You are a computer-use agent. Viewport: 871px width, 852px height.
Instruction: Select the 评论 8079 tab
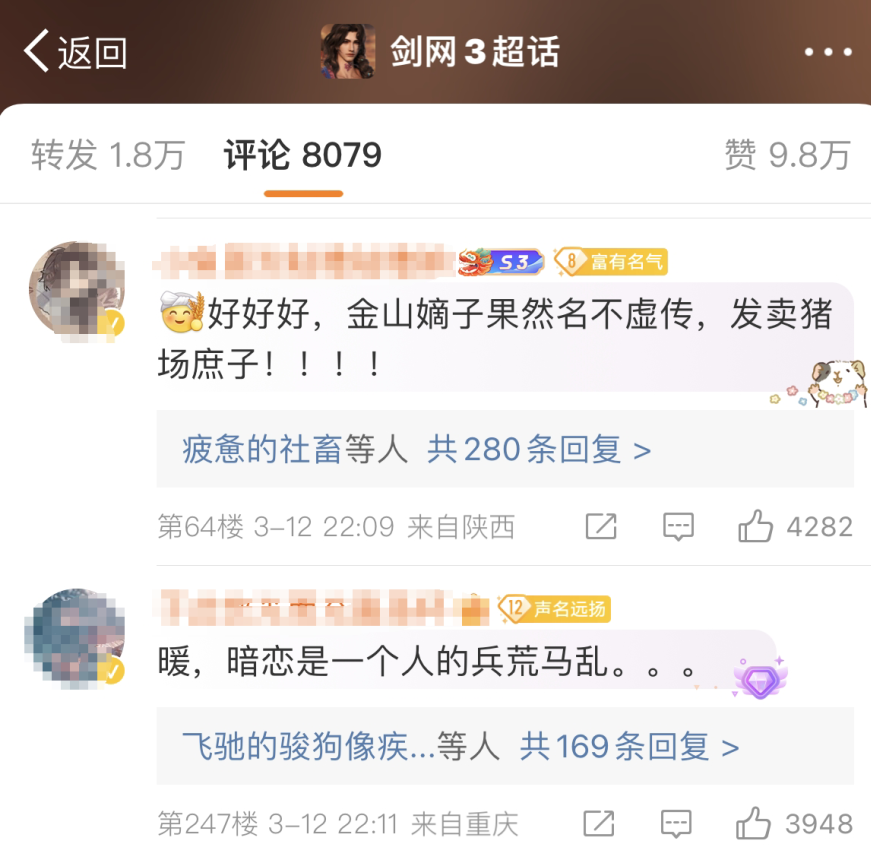(303, 155)
